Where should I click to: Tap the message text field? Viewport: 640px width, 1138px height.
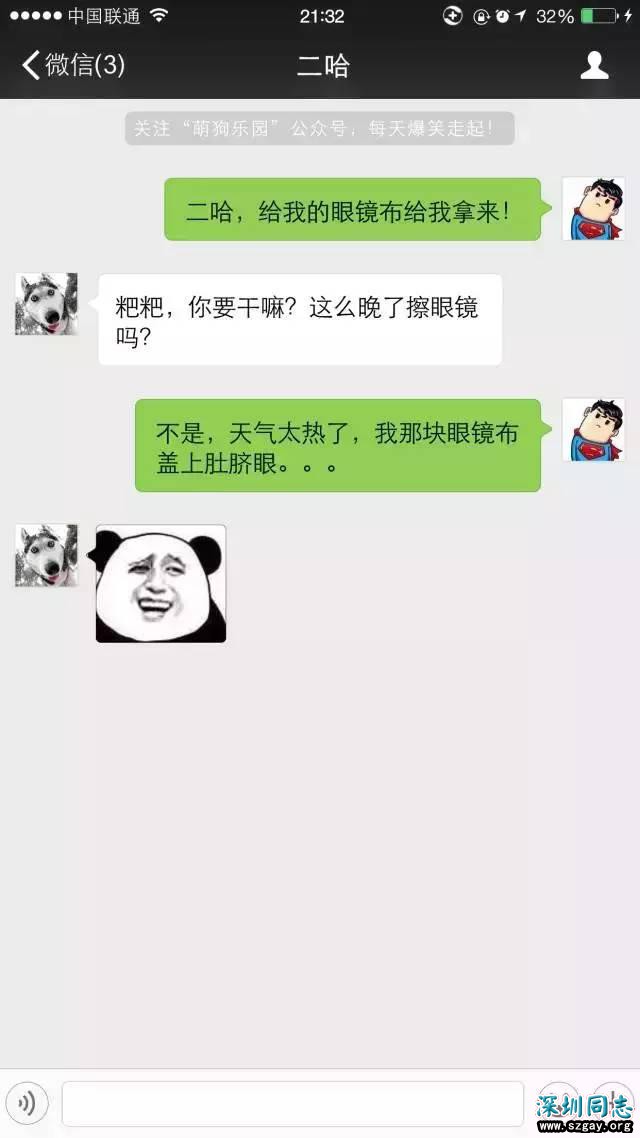tap(292, 1104)
